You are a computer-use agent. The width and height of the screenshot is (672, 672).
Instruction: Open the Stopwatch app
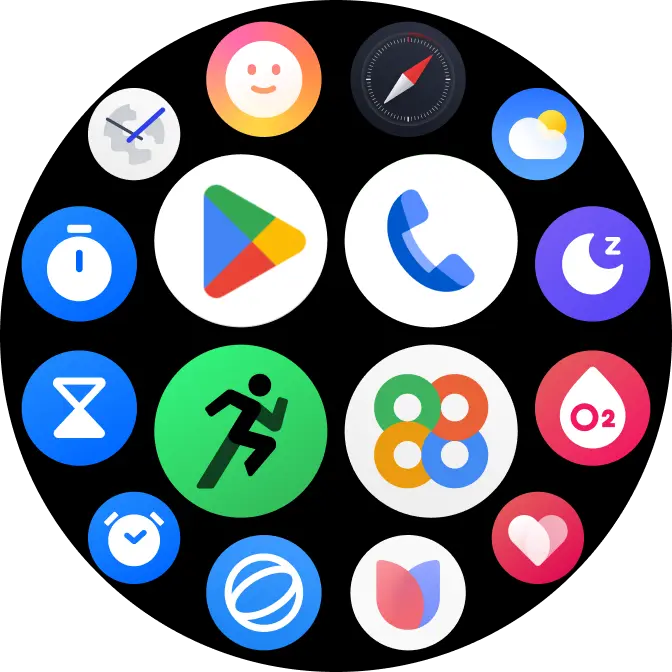pyautogui.click(x=79, y=264)
